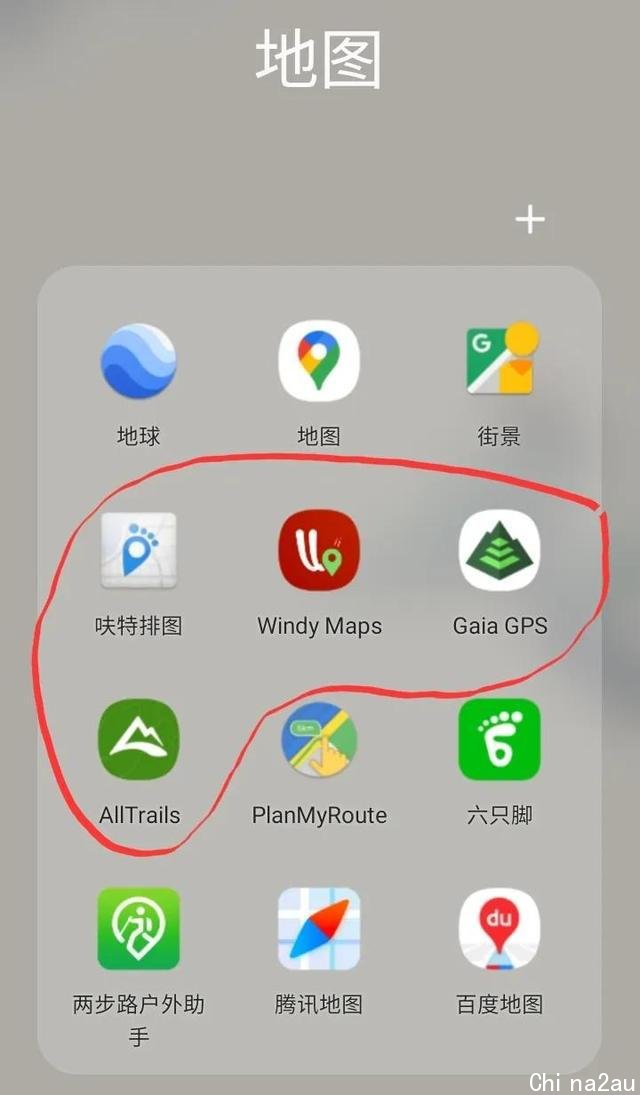Open the 地球 Google Earth app
The width and height of the screenshot is (640, 1095).
[139, 362]
